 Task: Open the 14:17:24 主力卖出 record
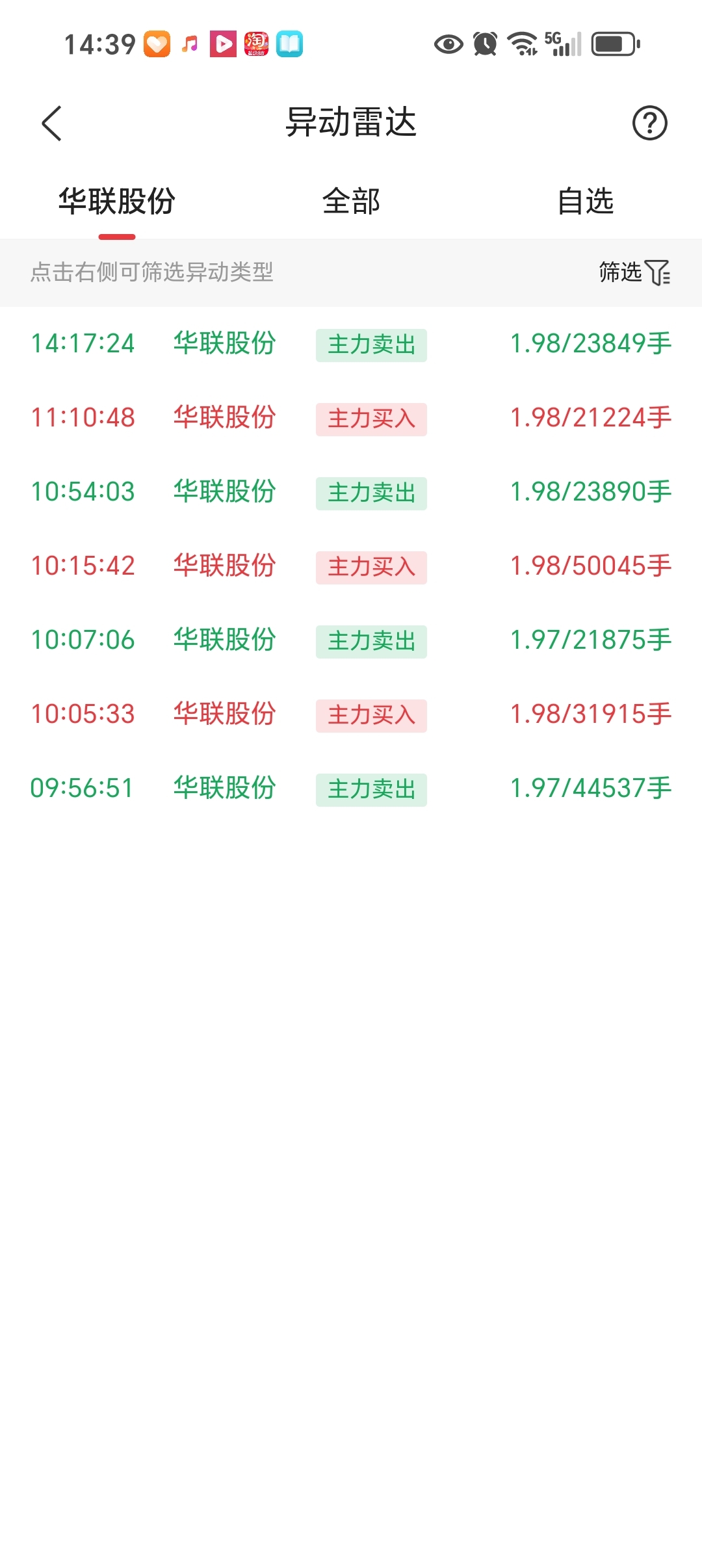click(x=351, y=345)
